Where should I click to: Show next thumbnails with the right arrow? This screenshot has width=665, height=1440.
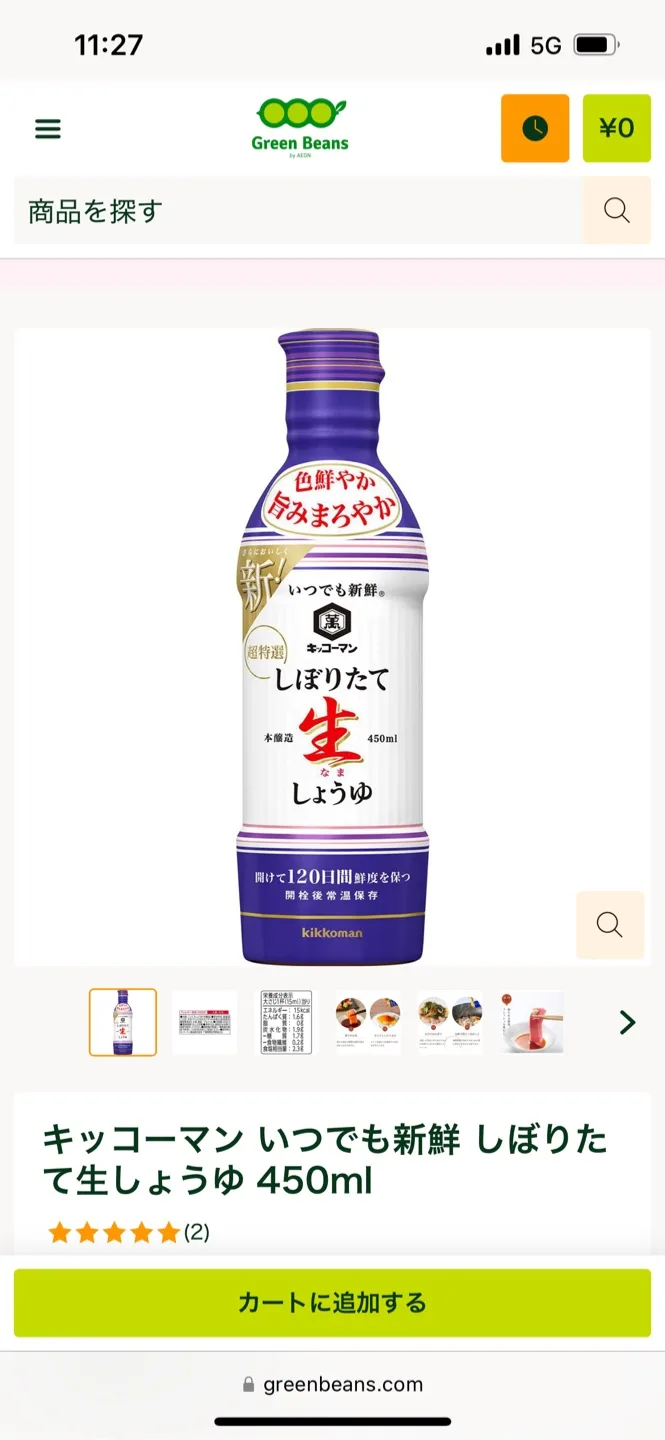point(627,1022)
